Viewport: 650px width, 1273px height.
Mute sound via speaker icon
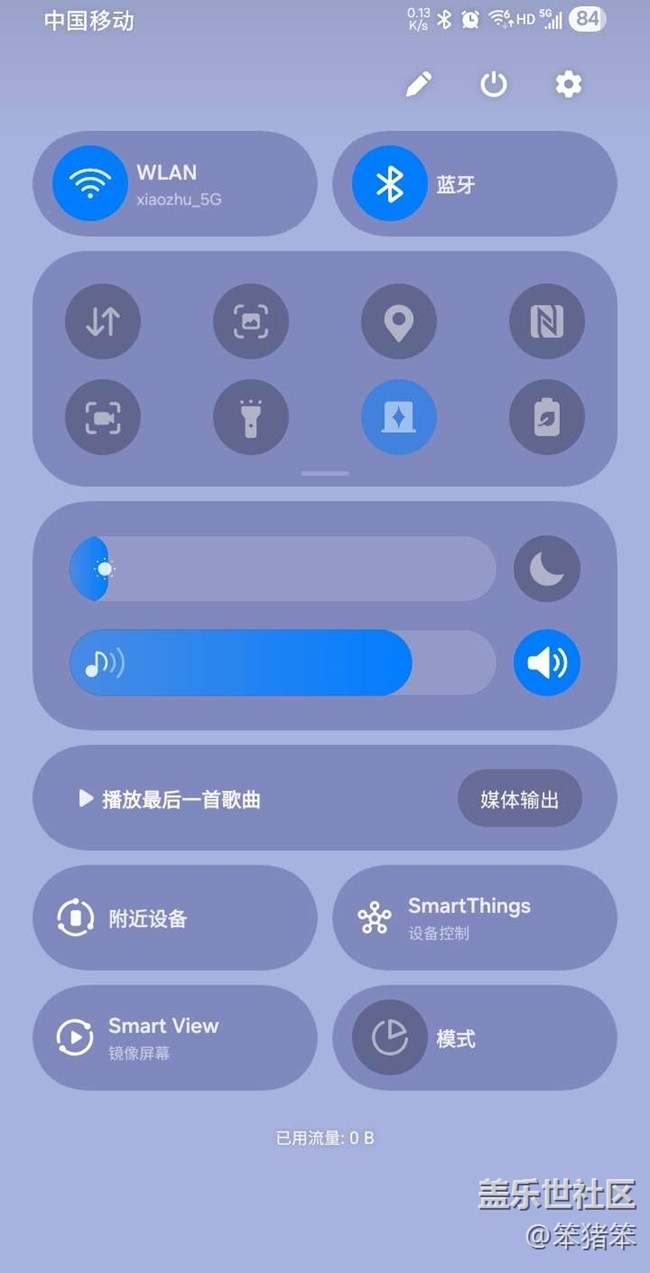(547, 662)
